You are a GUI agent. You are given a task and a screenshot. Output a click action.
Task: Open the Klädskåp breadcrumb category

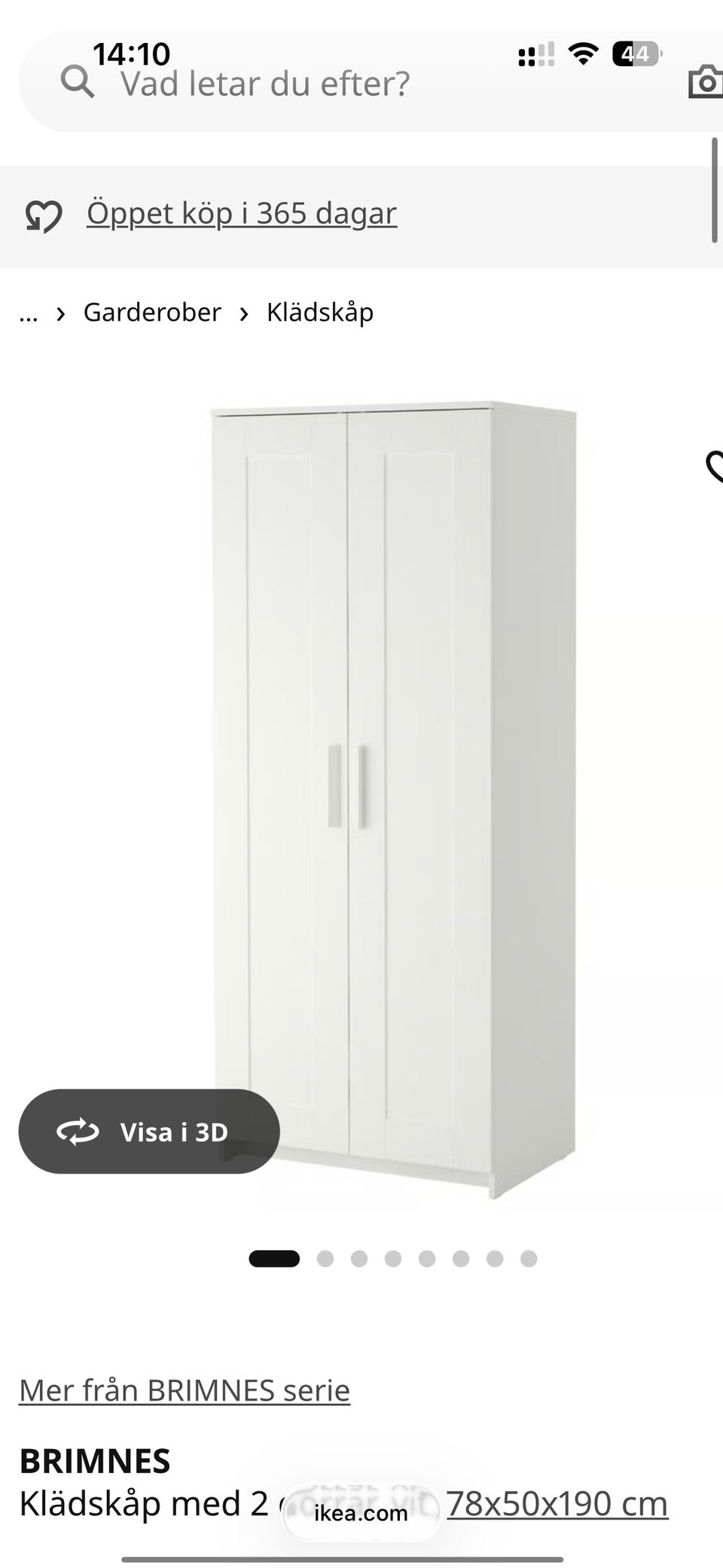(320, 313)
